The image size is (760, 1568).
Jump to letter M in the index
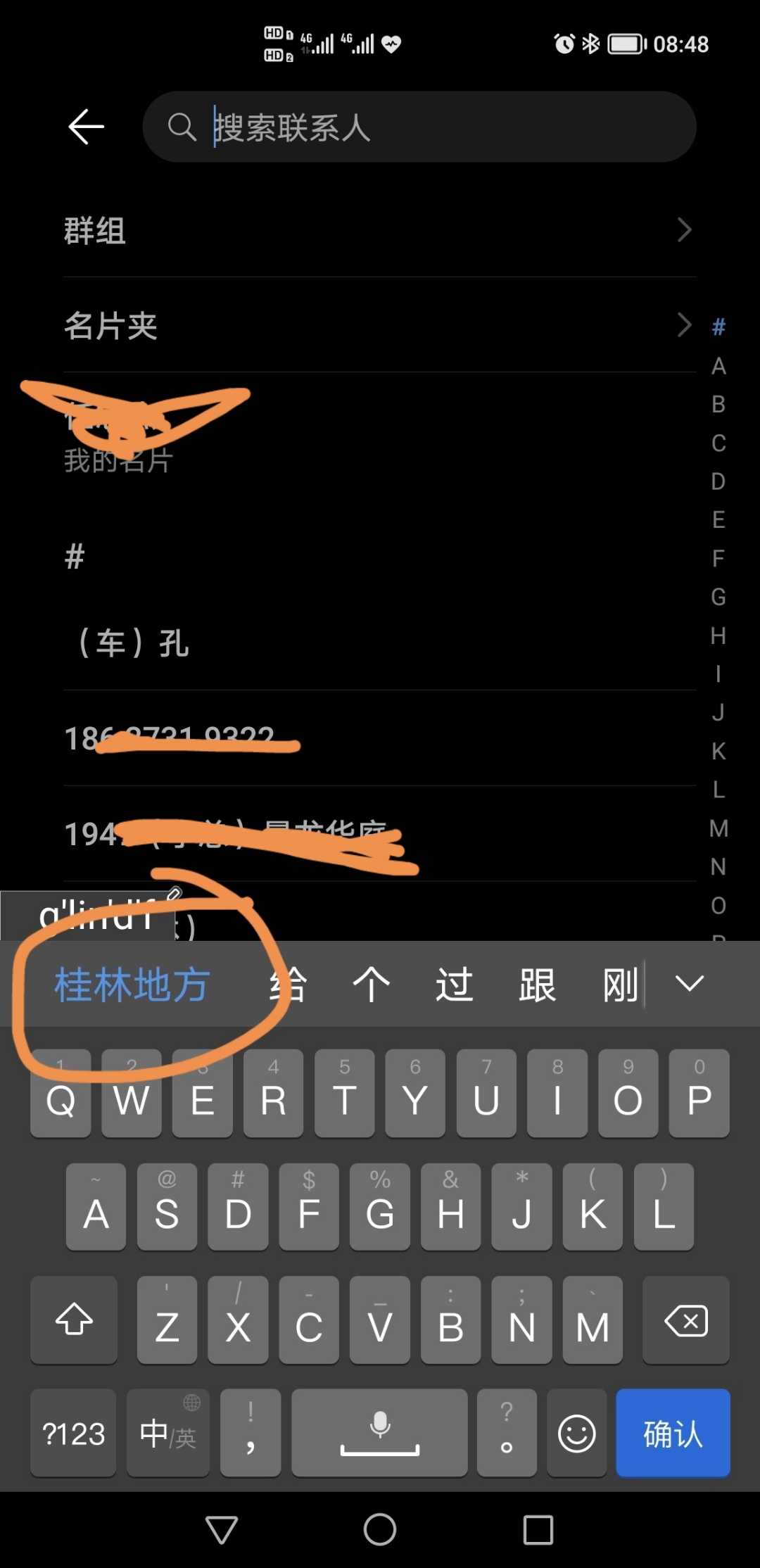tap(718, 828)
